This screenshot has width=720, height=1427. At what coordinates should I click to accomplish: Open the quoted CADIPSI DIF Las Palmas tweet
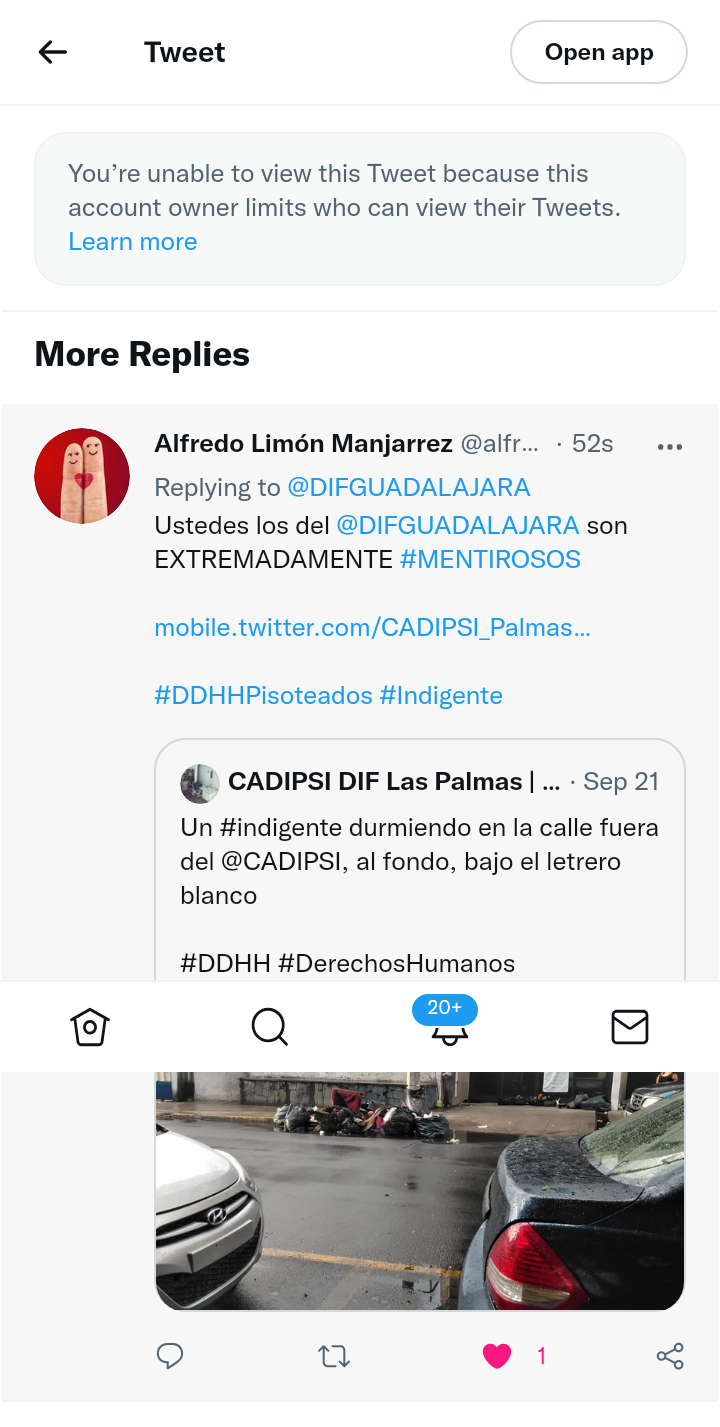(x=420, y=860)
